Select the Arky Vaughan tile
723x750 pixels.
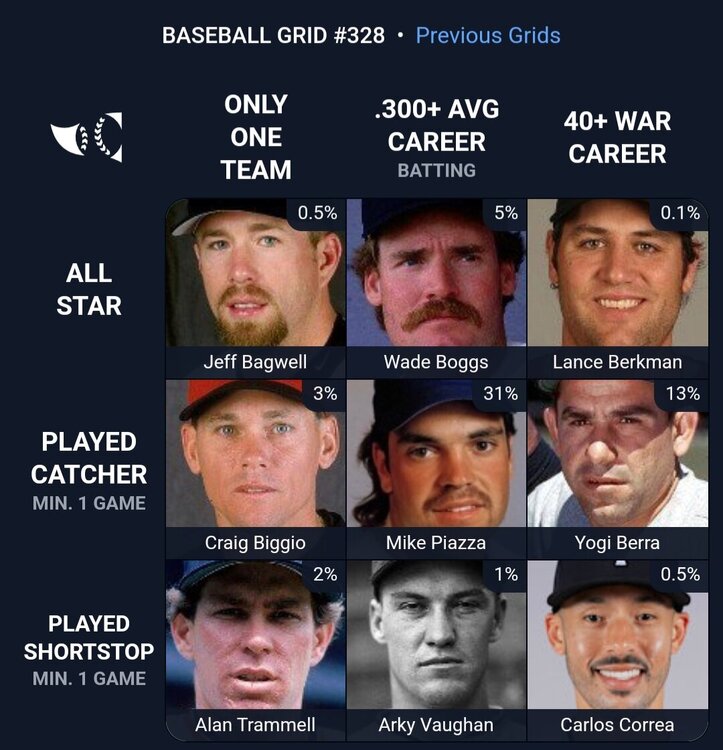tap(436, 648)
